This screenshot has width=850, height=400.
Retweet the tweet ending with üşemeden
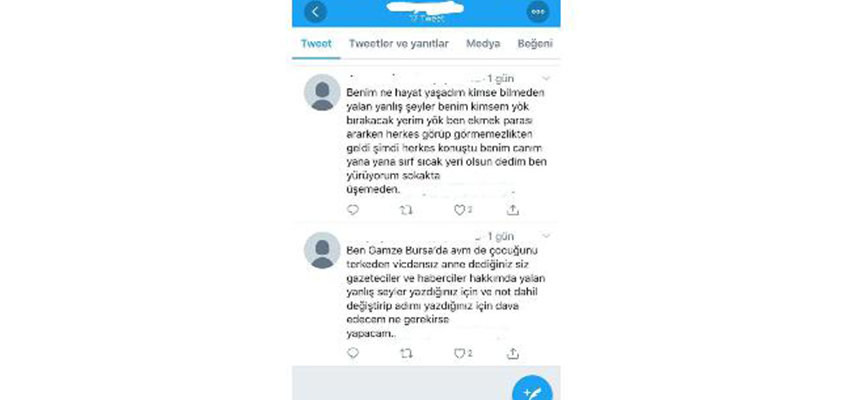click(x=405, y=210)
